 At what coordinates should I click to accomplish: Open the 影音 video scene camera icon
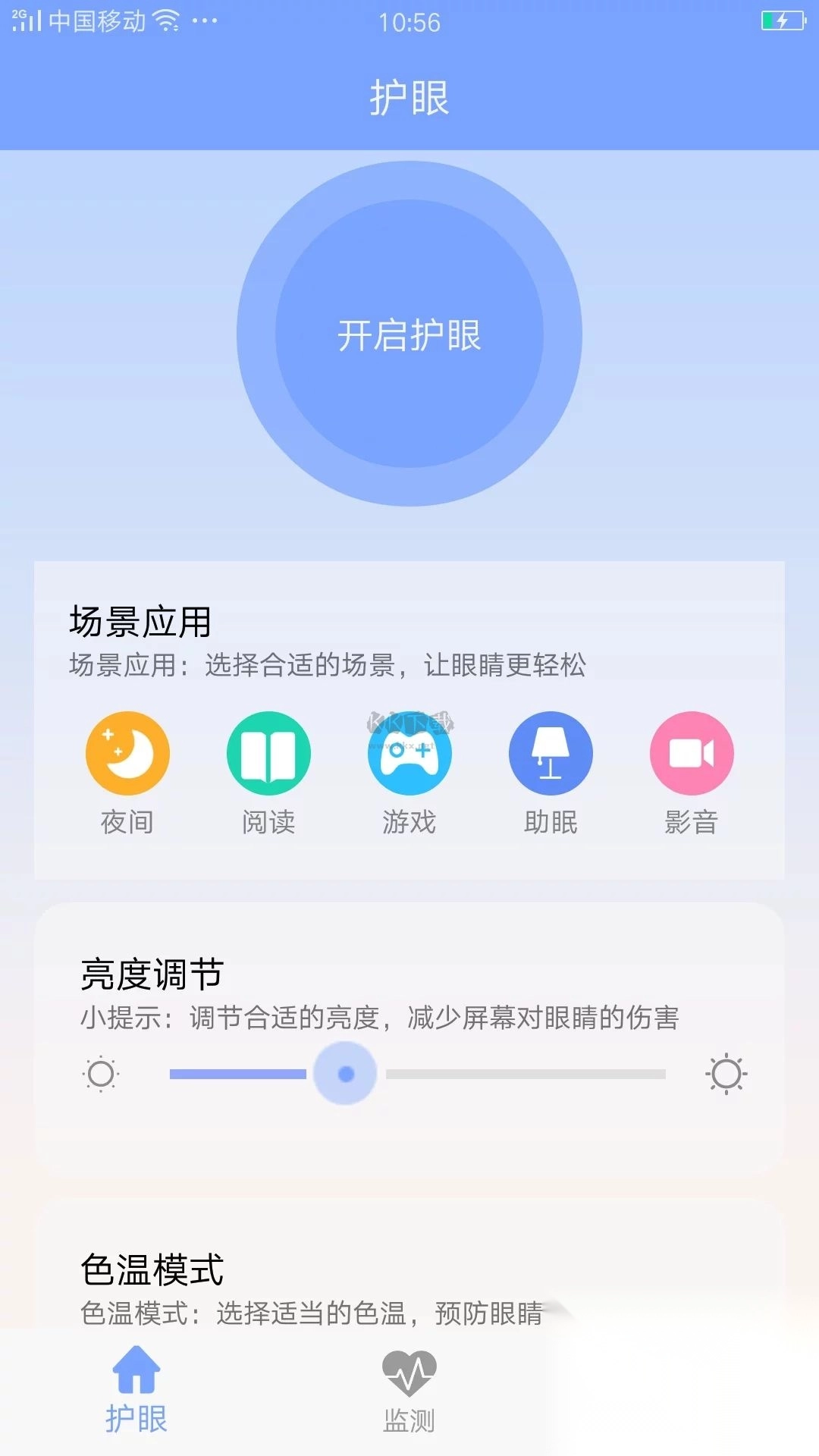coord(692,753)
